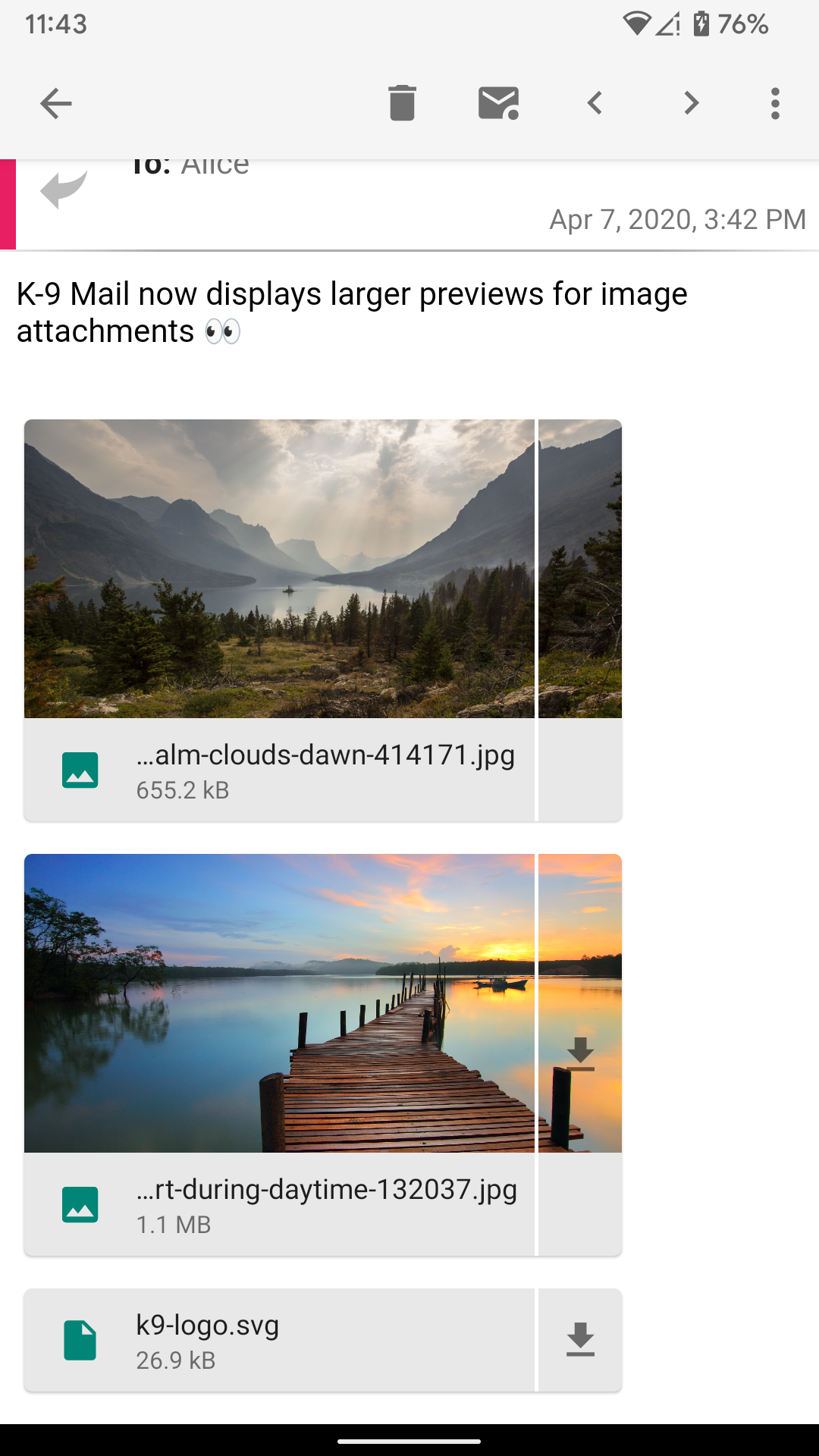Tap the reply arrow icon
Screen dimensions: 819x1456
pyautogui.click(x=64, y=191)
